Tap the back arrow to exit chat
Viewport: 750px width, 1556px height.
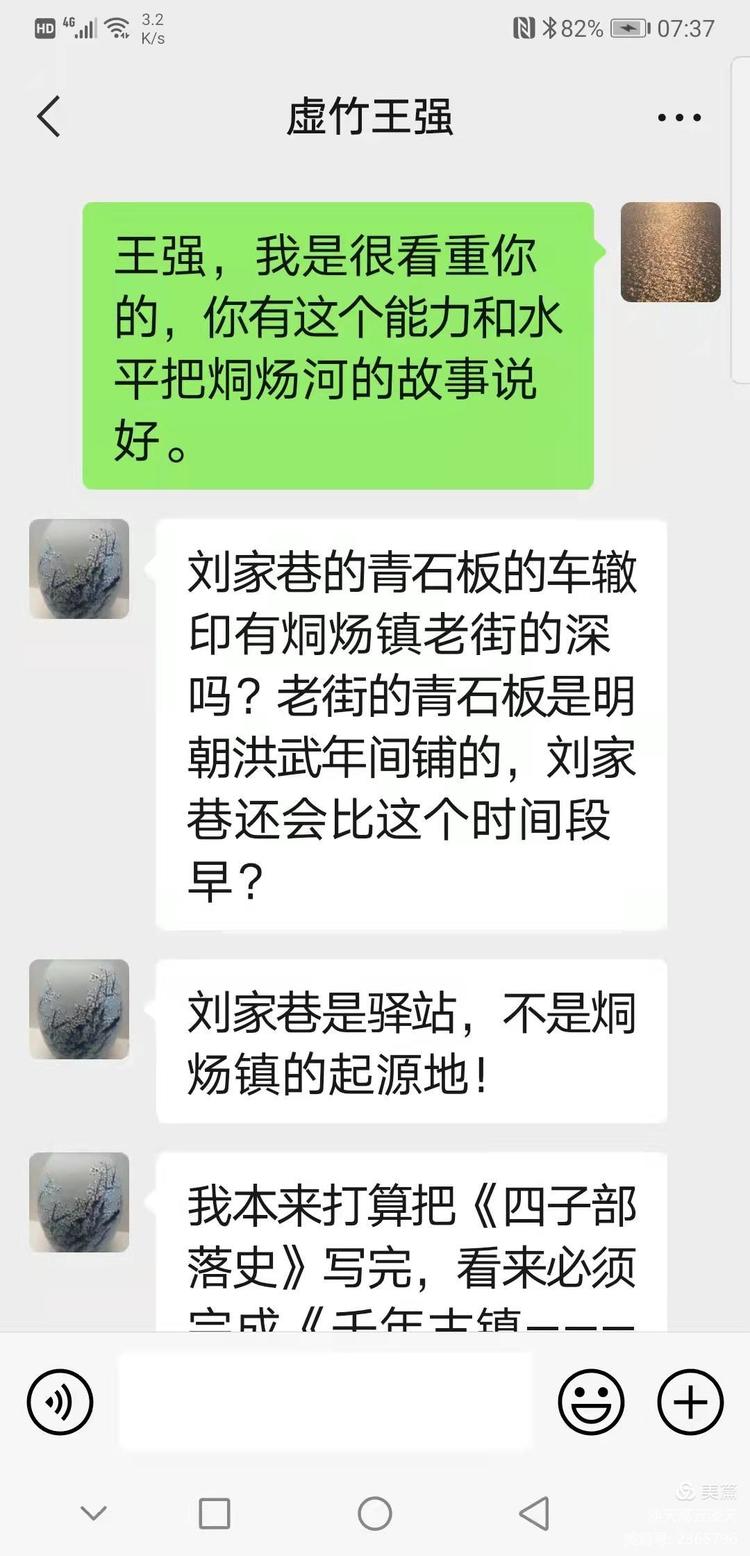click(49, 116)
